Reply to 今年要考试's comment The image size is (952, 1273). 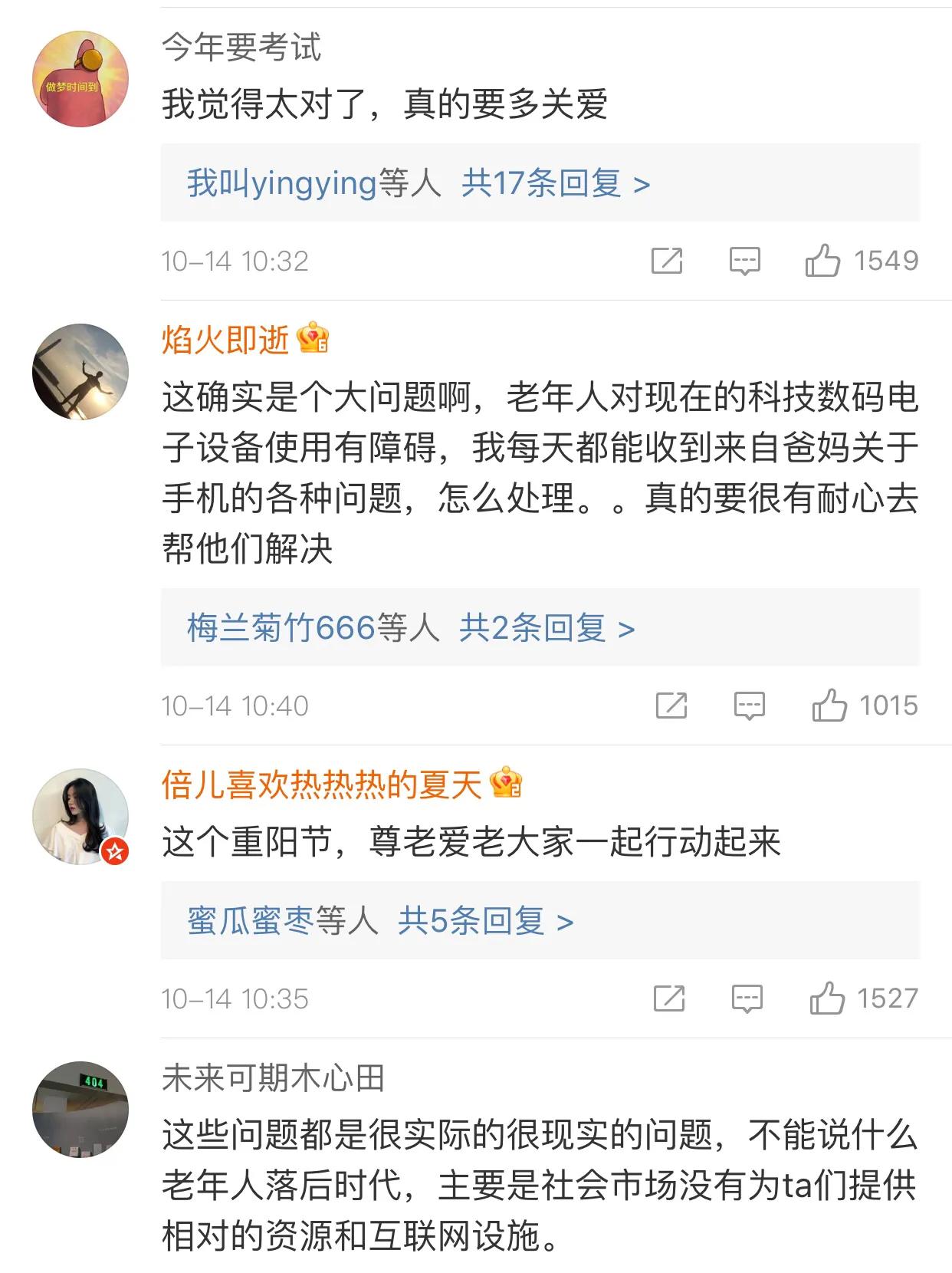[744, 261]
